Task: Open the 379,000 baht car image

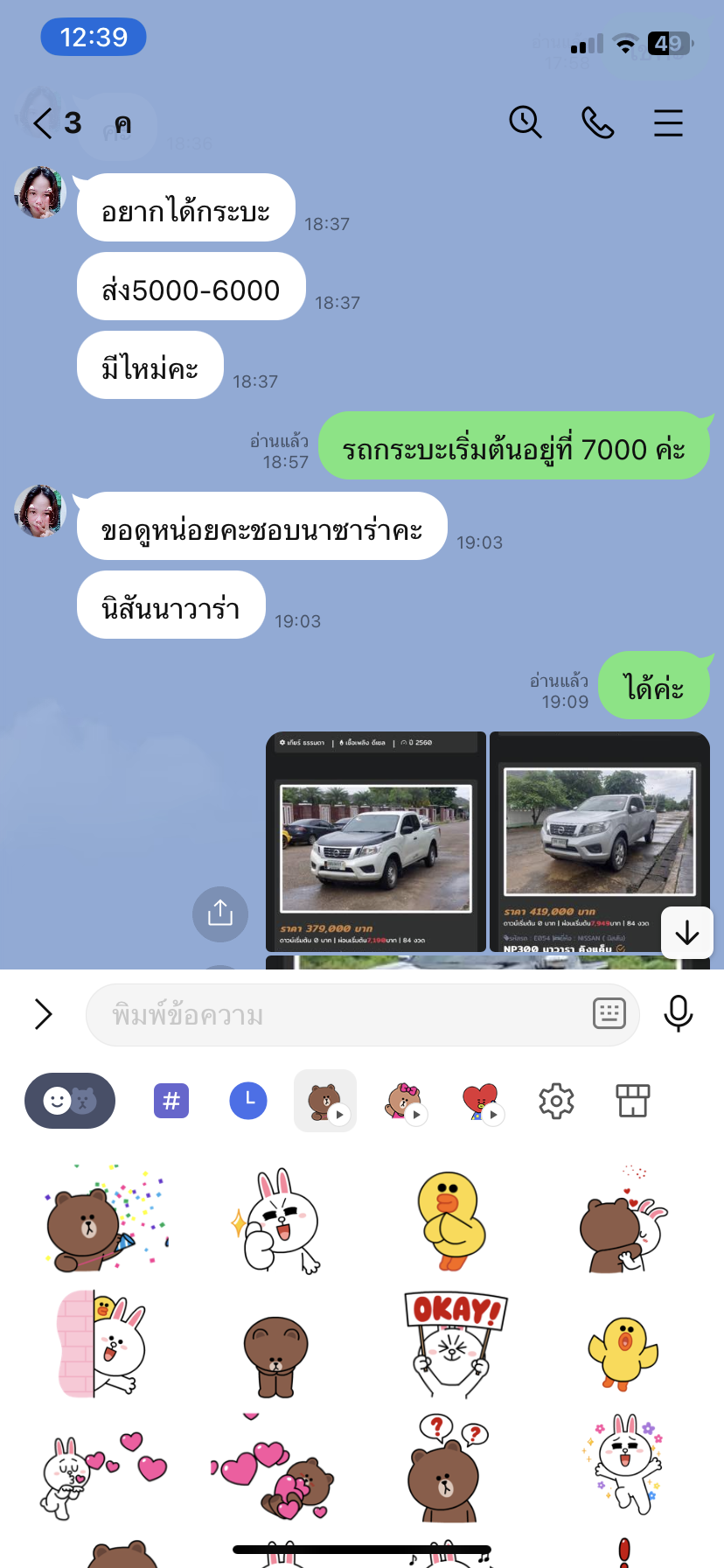Action: (x=376, y=842)
